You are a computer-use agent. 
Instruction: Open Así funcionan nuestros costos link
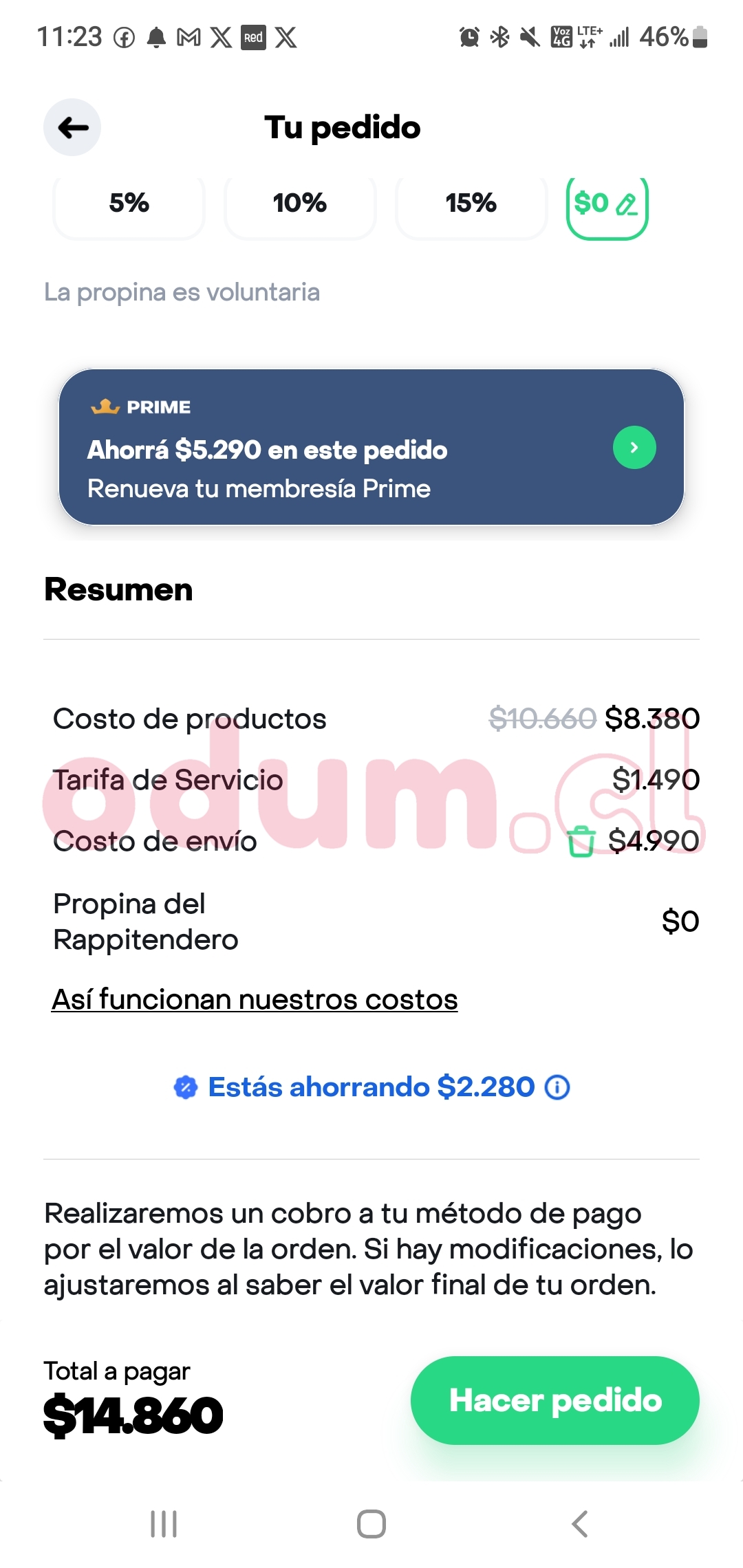point(255,999)
